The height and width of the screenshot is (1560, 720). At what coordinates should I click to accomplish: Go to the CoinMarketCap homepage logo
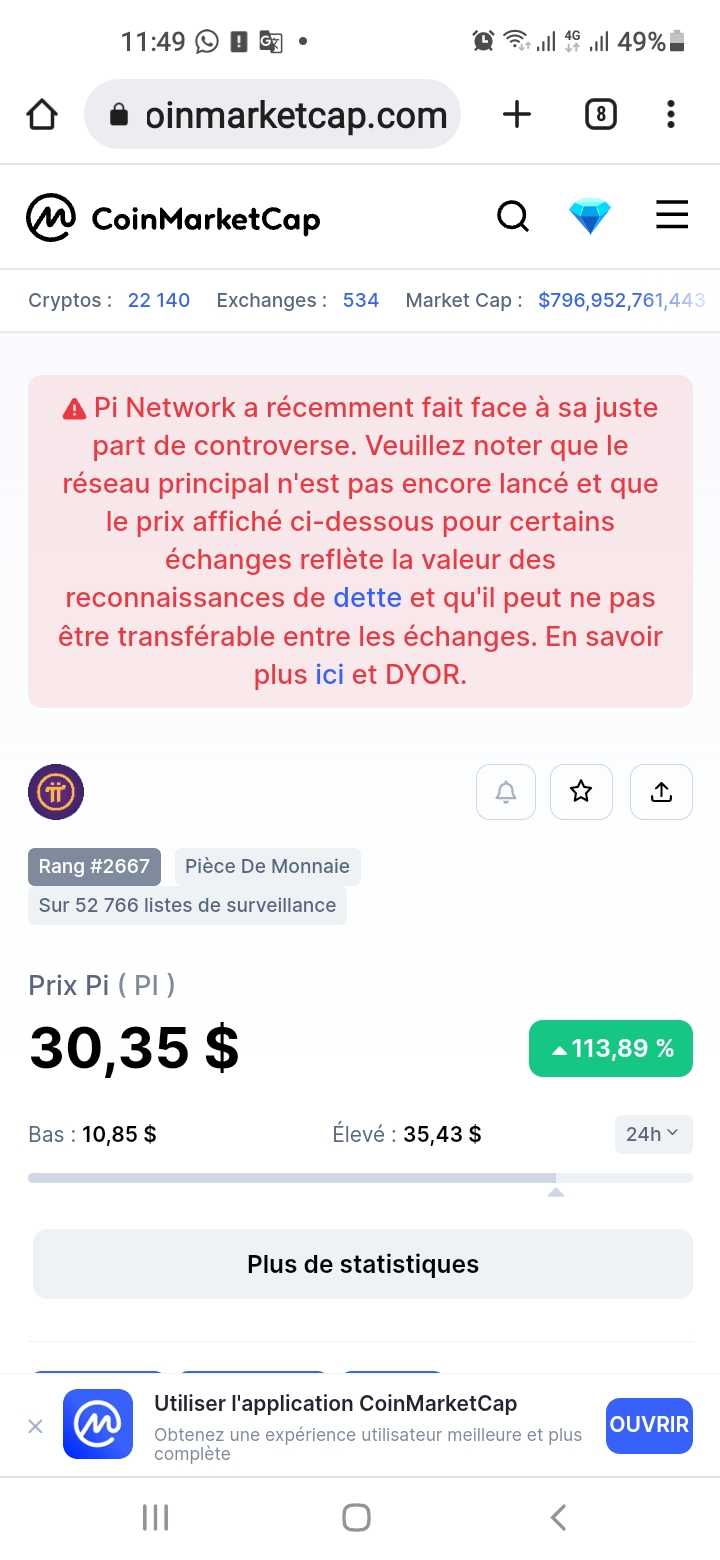(x=174, y=218)
